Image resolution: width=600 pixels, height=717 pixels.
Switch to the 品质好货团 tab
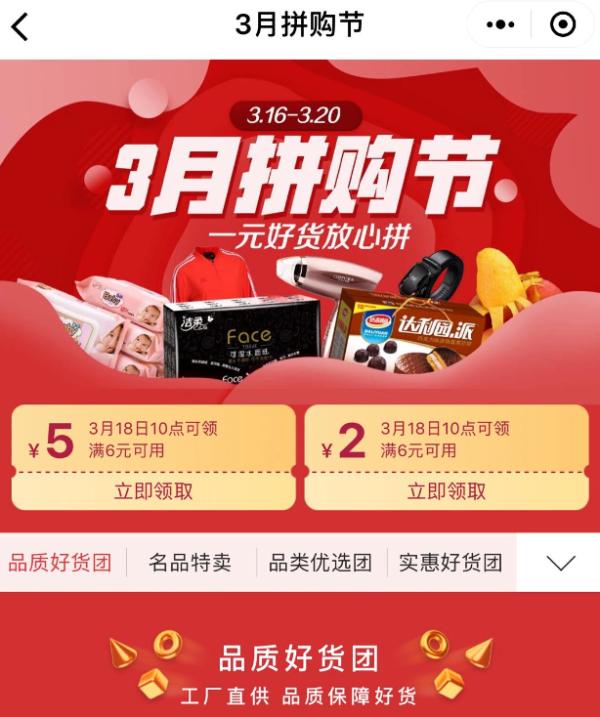60,562
